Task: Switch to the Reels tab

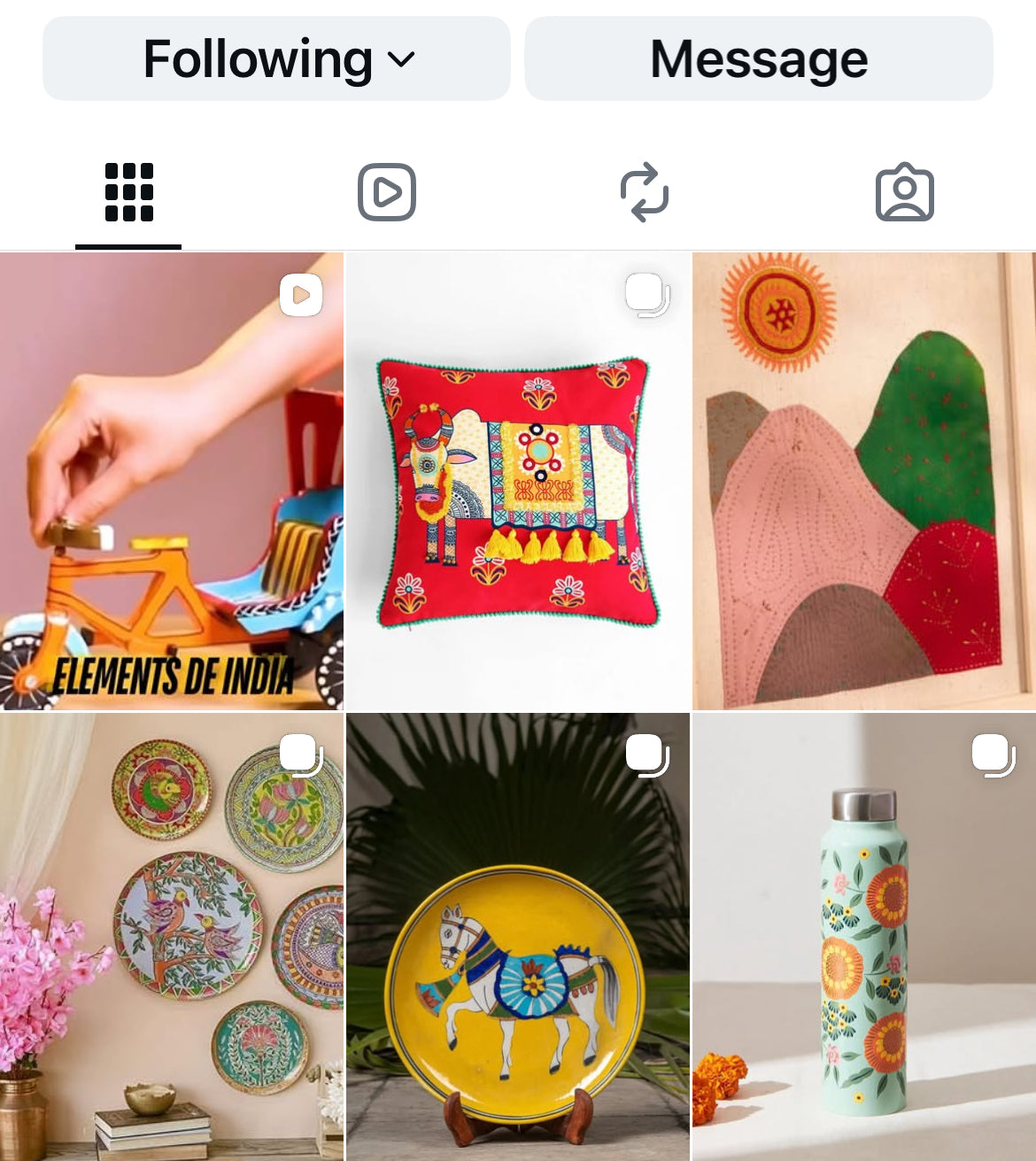Action: coord(387,192)
